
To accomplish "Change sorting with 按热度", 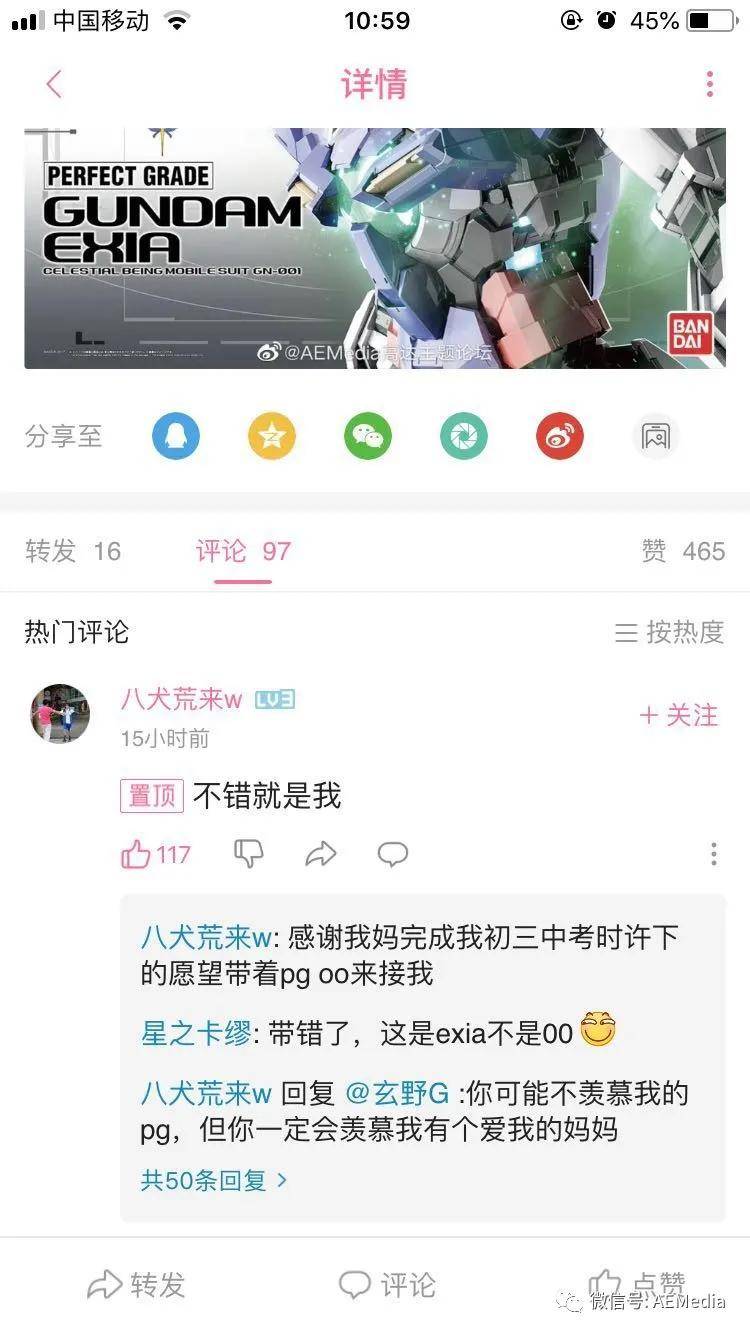I will click(x=669, y=632).
